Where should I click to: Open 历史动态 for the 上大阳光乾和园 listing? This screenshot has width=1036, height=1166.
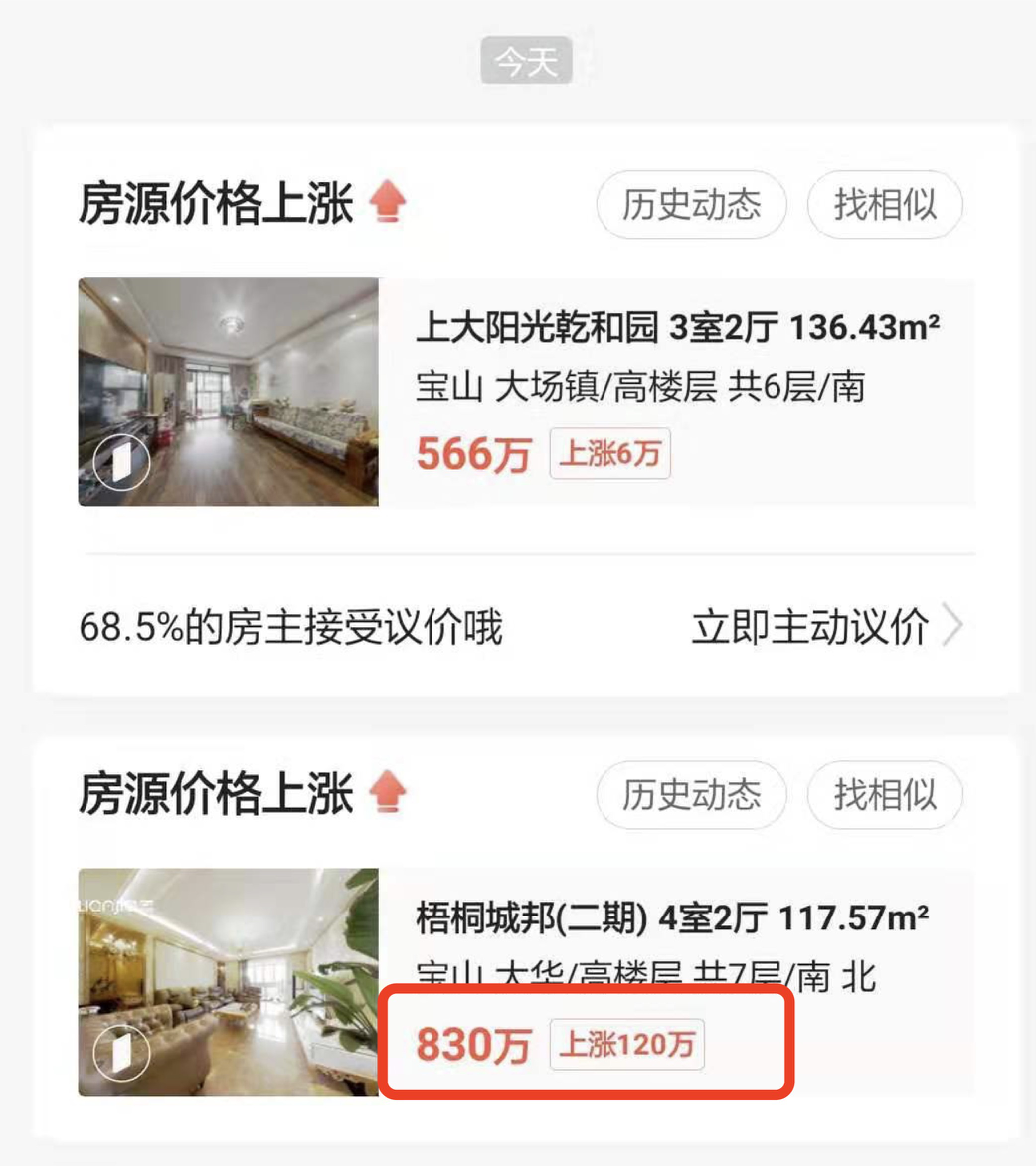(691, 205)
